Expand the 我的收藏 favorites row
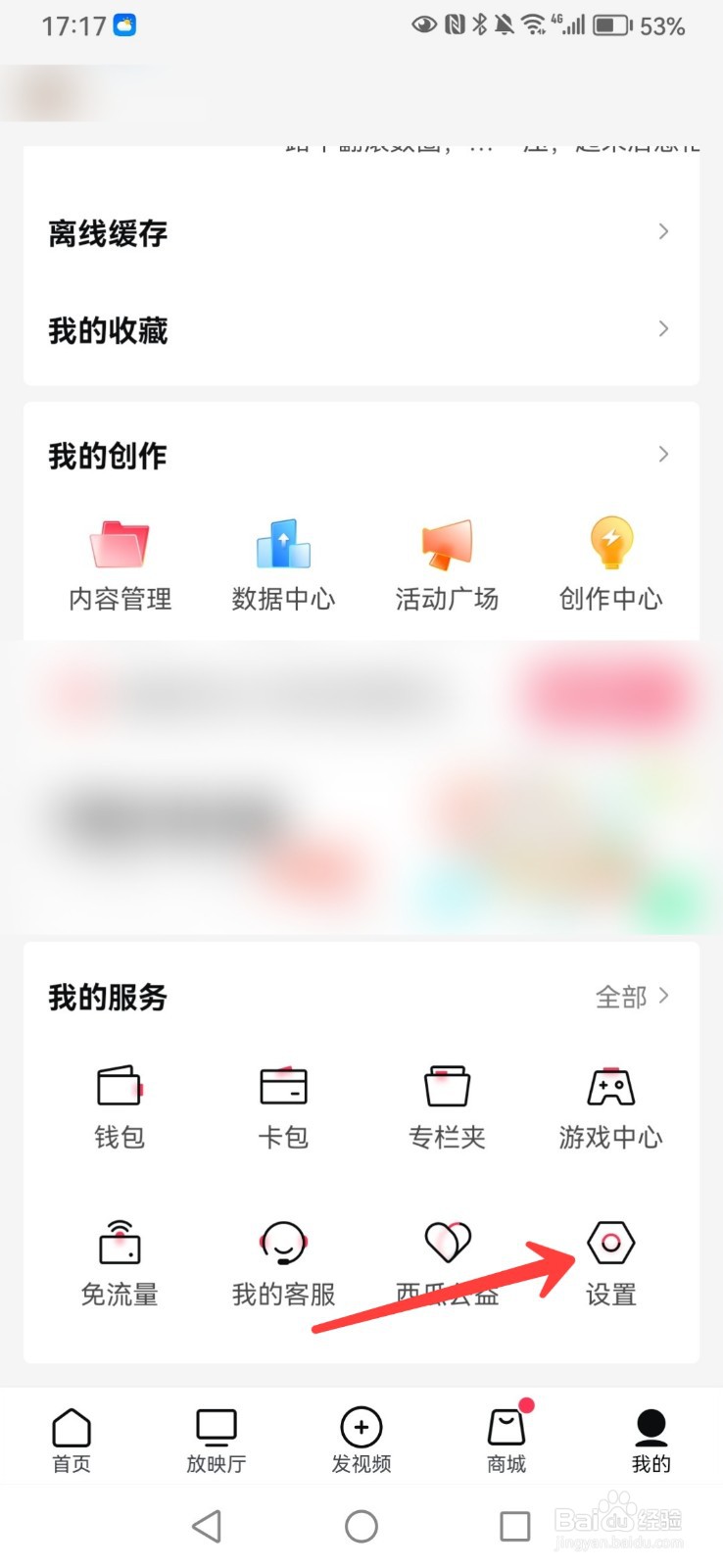Image resolution: width=723 pixels, height=1568 pixels. tap(361, 330)
